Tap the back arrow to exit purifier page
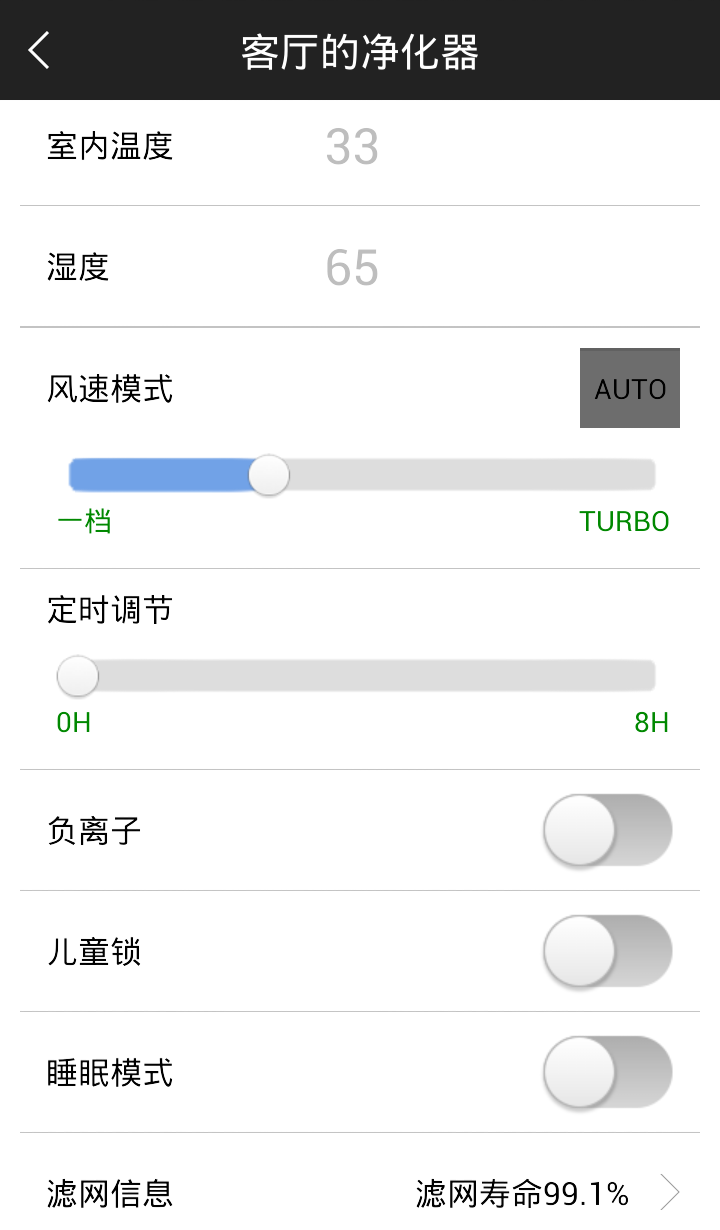The image size is (720, 1230). [x=38, y=50]
